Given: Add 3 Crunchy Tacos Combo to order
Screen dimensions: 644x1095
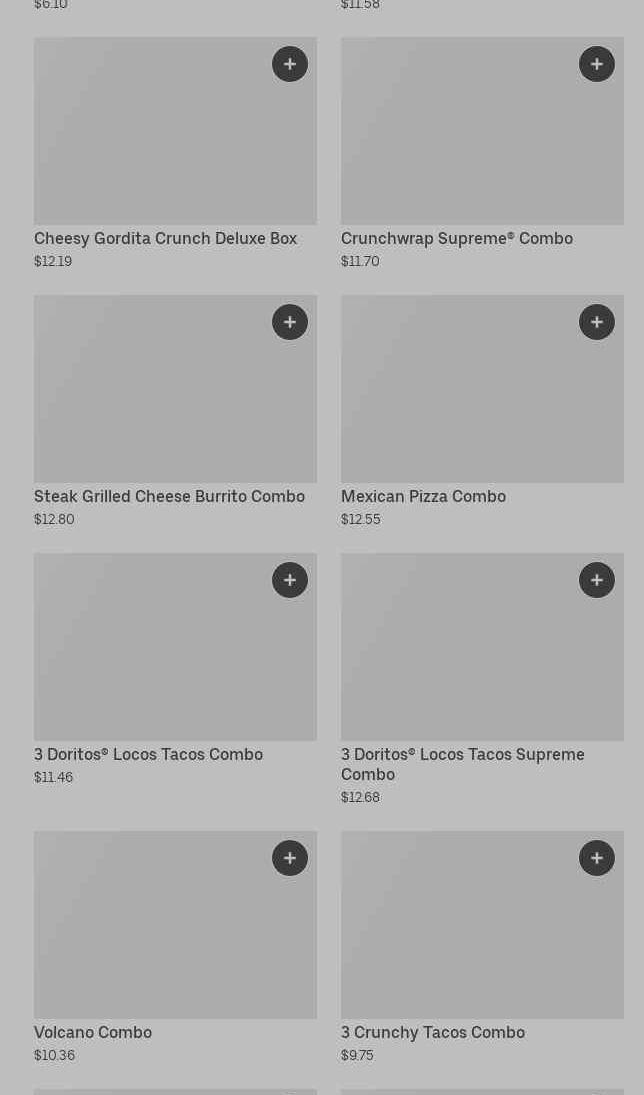Looking at the screenshot, I should (x=597, y=858).
